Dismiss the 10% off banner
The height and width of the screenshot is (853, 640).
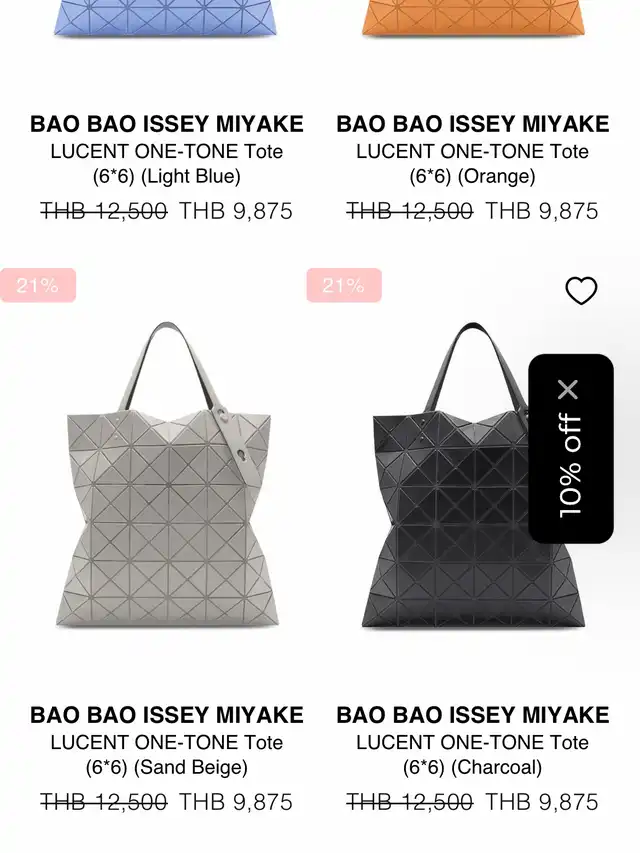pos(568,389)
